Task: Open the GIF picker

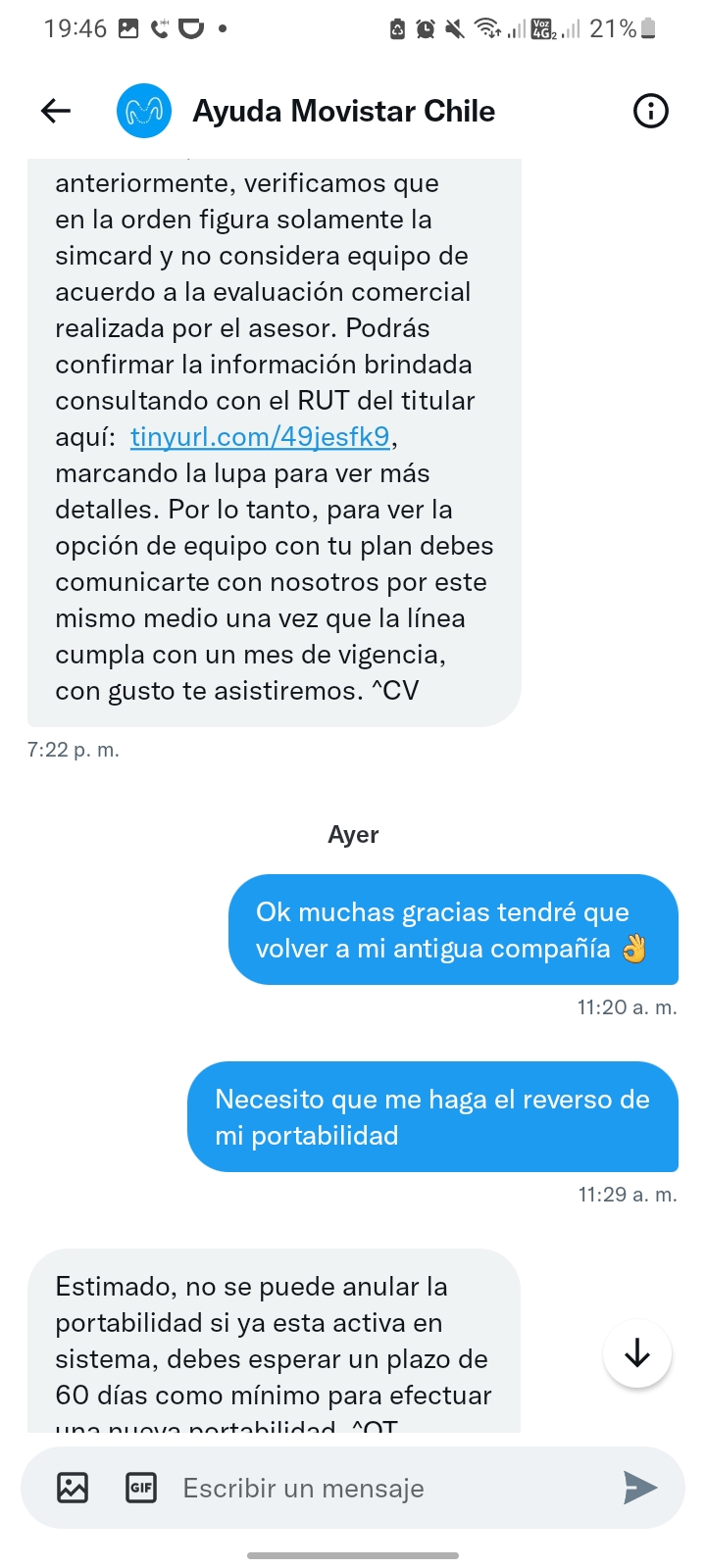Action: coord(141,1488)
